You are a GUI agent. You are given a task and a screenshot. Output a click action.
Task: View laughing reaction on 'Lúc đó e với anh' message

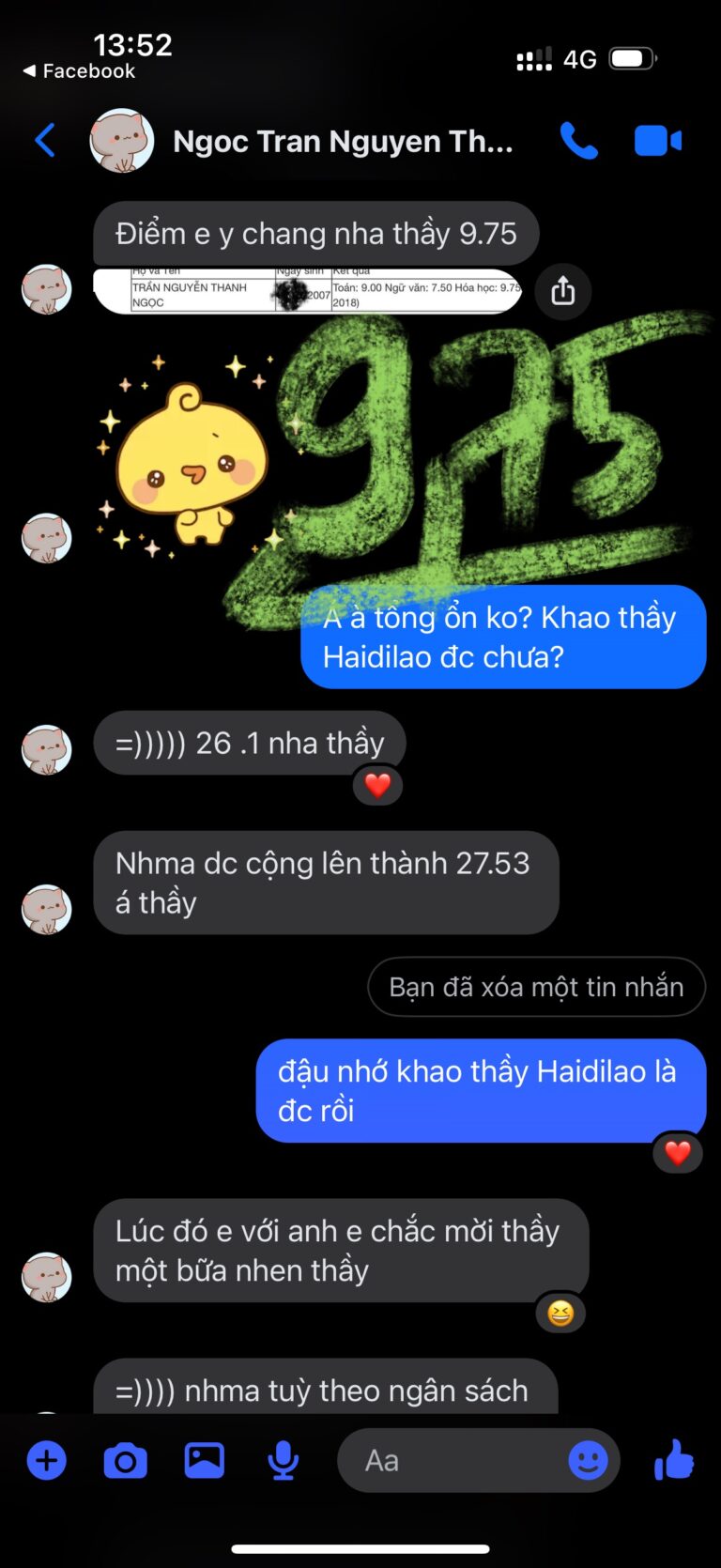(x=560, y=1313)
